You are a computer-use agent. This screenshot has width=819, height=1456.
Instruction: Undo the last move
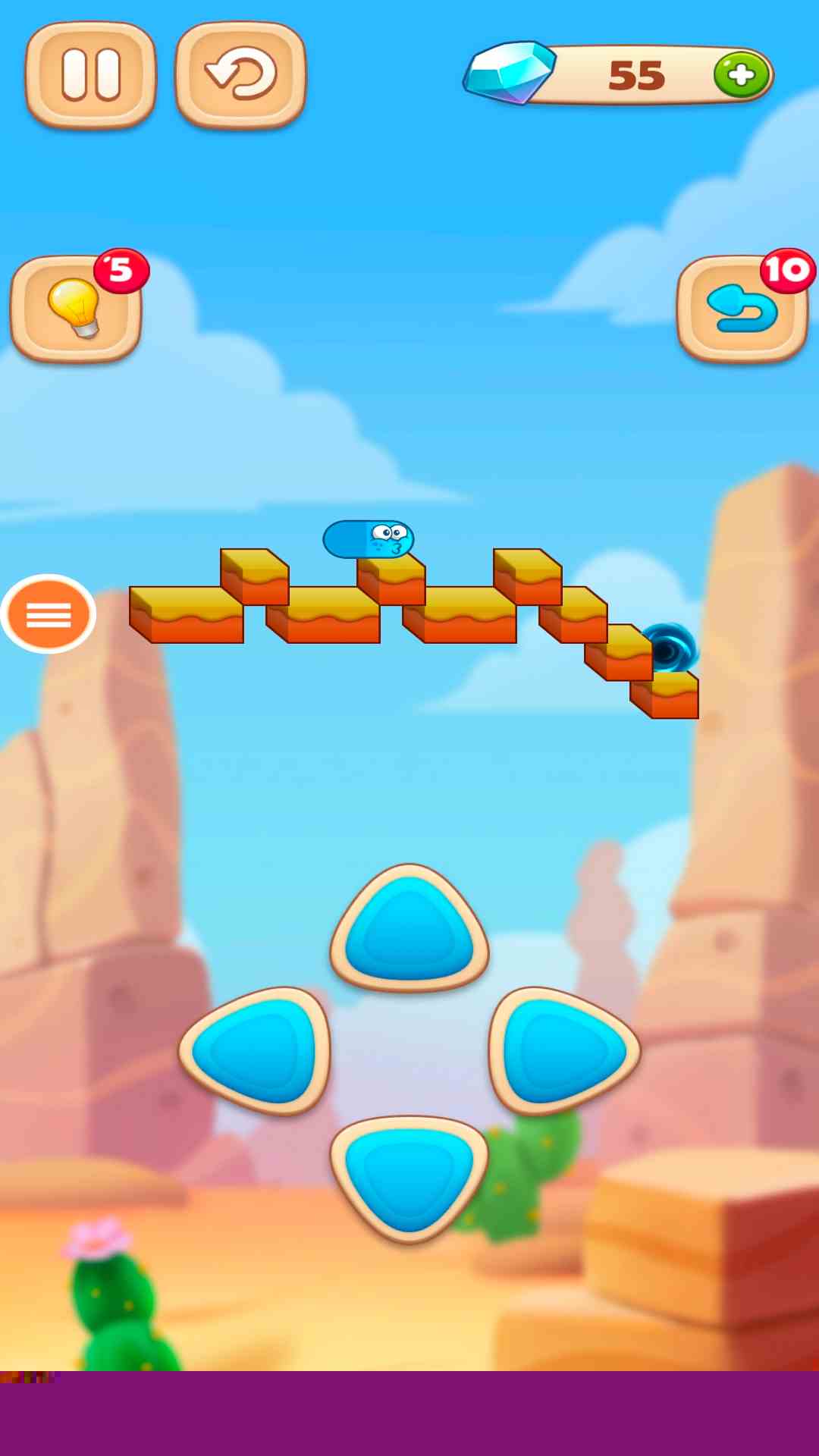[742, 309]
